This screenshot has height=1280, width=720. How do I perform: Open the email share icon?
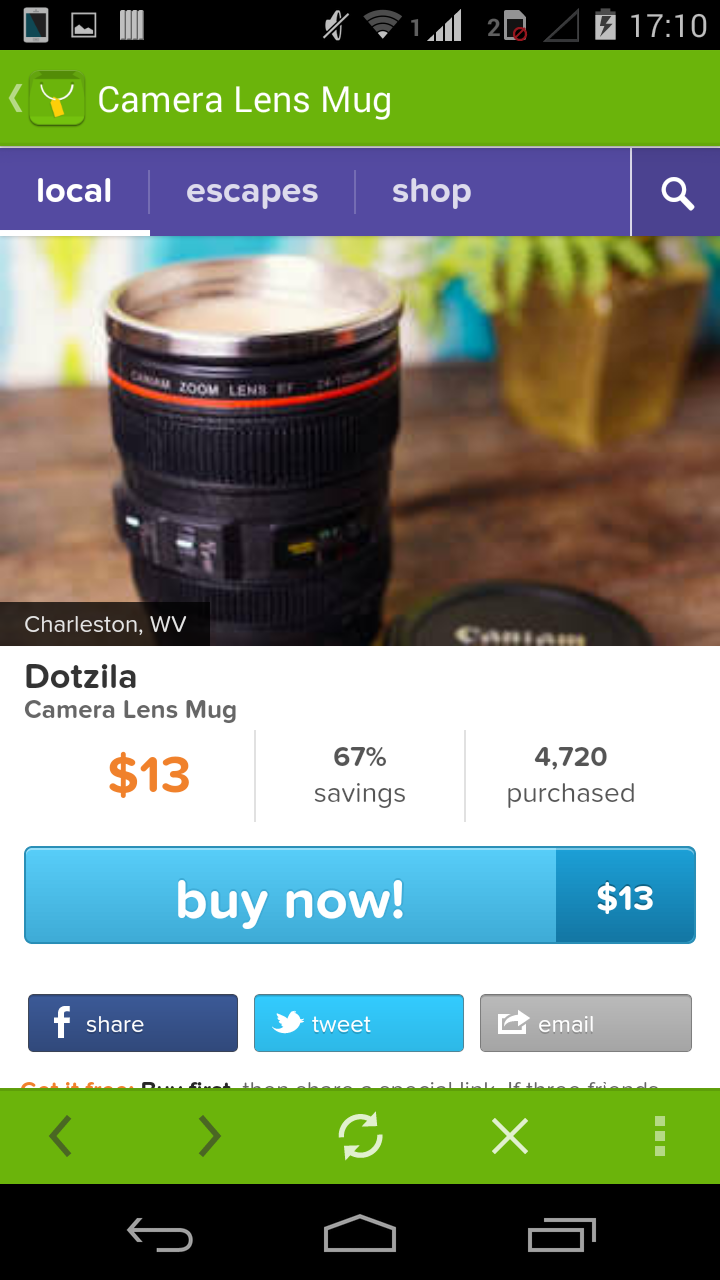point(585,1022)
